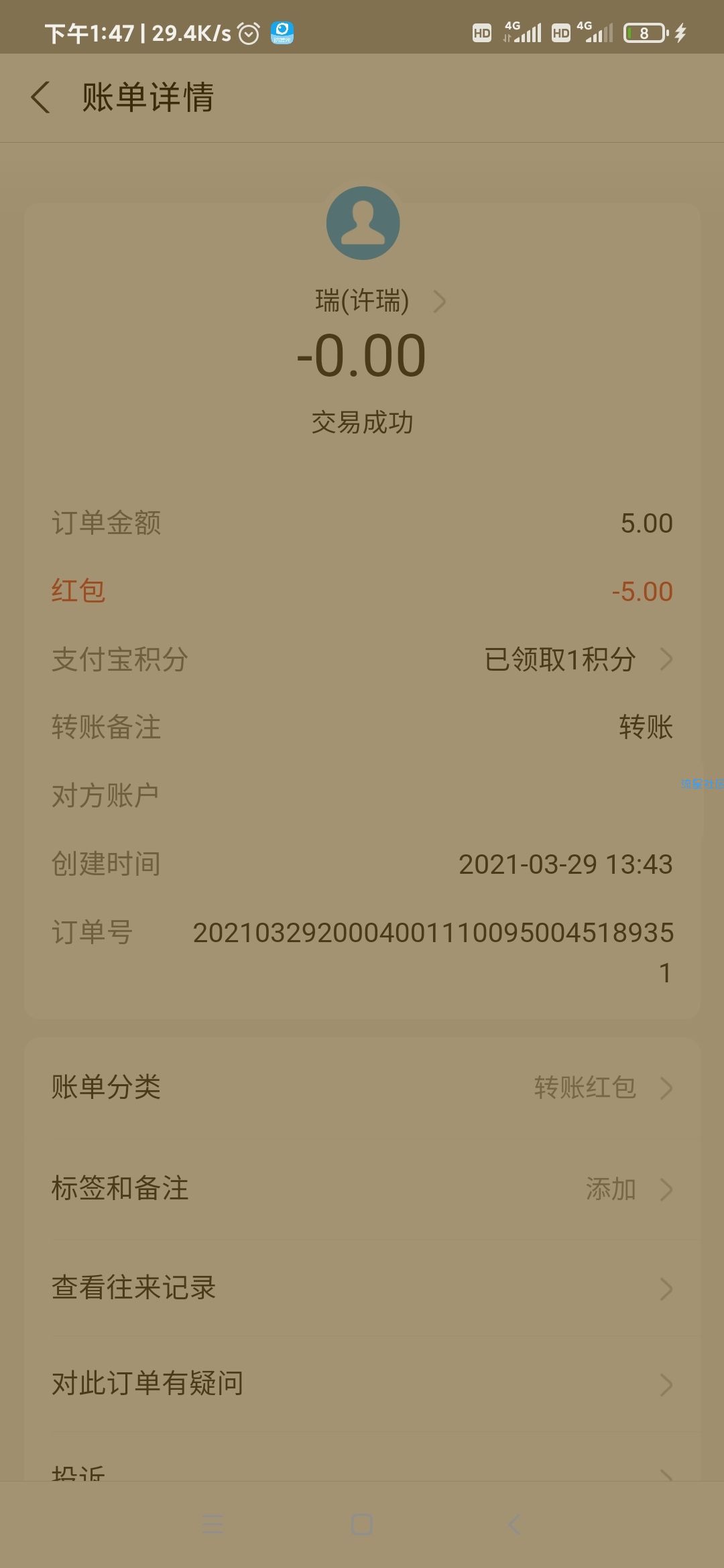
Task: Go back from the 账单详情 page
Action: [42, 98]
